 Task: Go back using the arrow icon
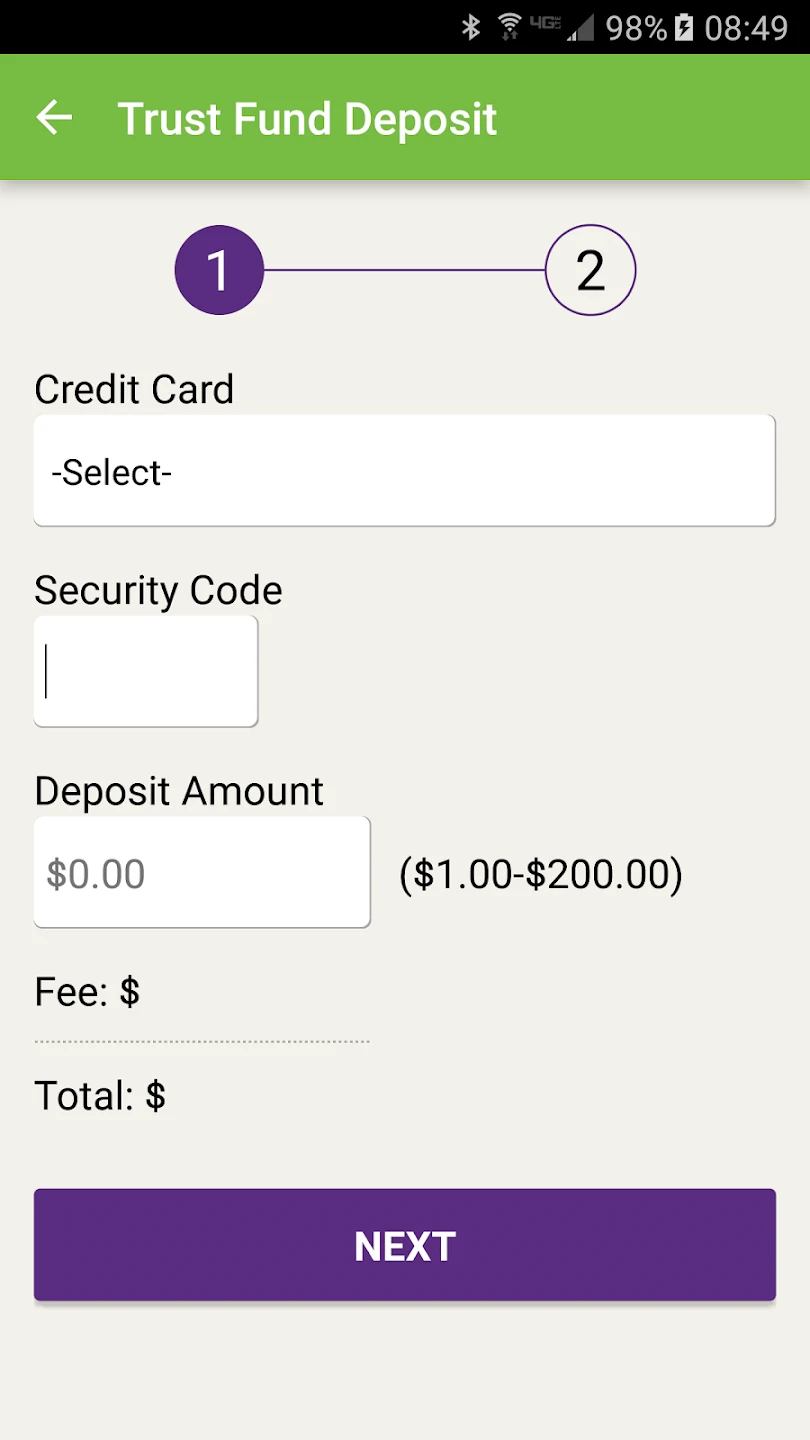[x=54, y=118]
